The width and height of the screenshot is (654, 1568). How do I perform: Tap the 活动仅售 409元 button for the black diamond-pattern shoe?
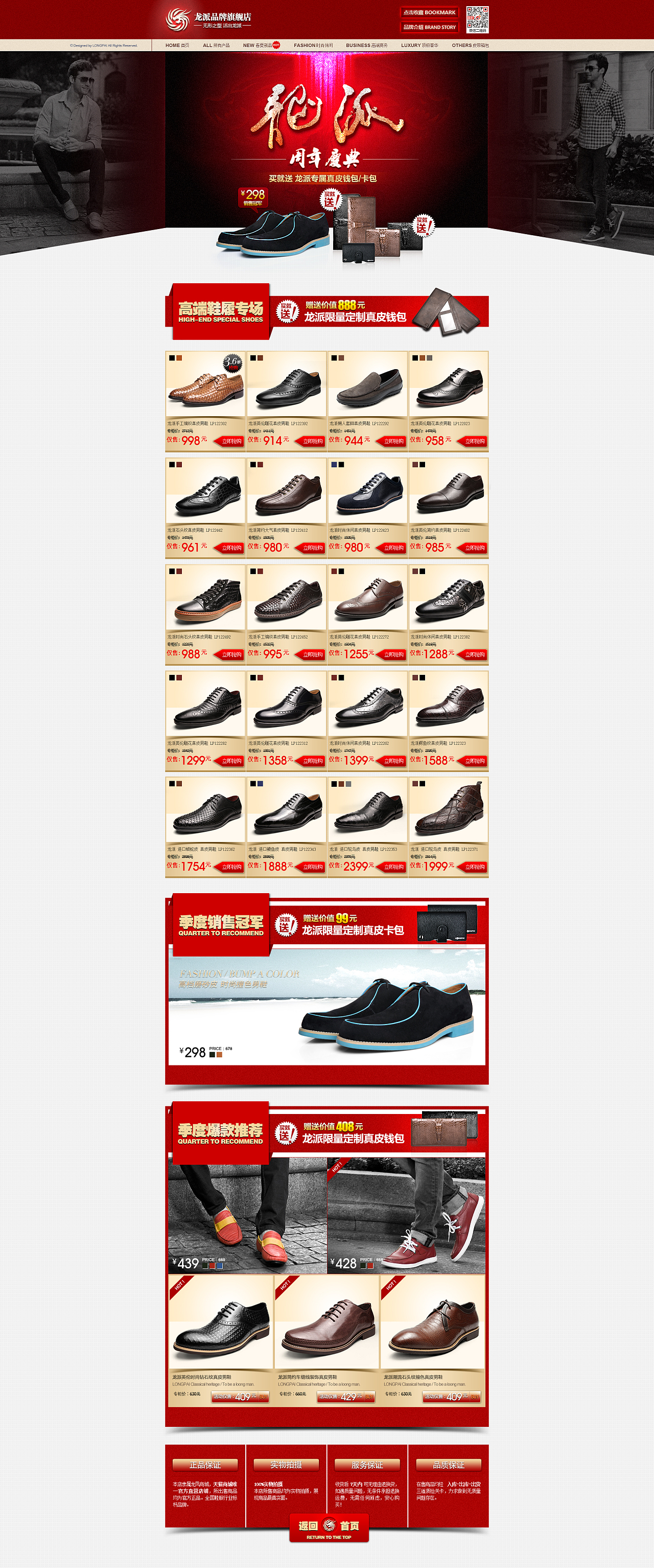click(241, 1397)
